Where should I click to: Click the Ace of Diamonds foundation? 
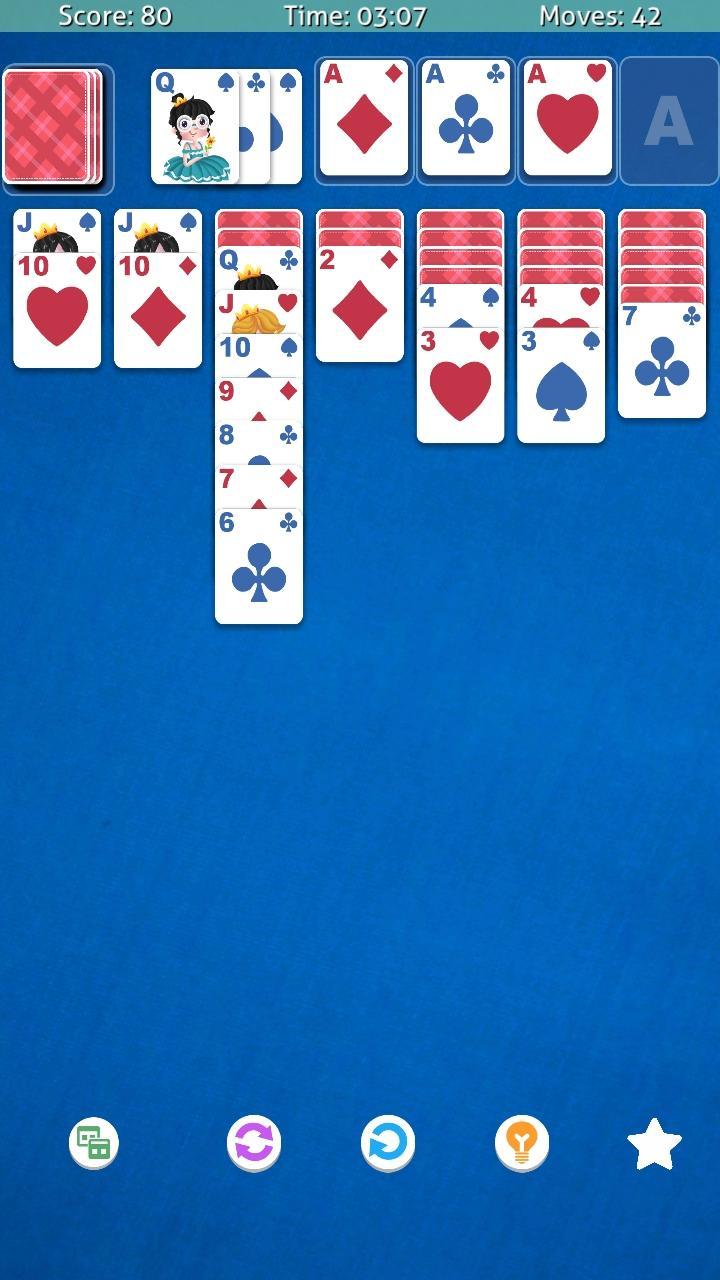point(364,119)
